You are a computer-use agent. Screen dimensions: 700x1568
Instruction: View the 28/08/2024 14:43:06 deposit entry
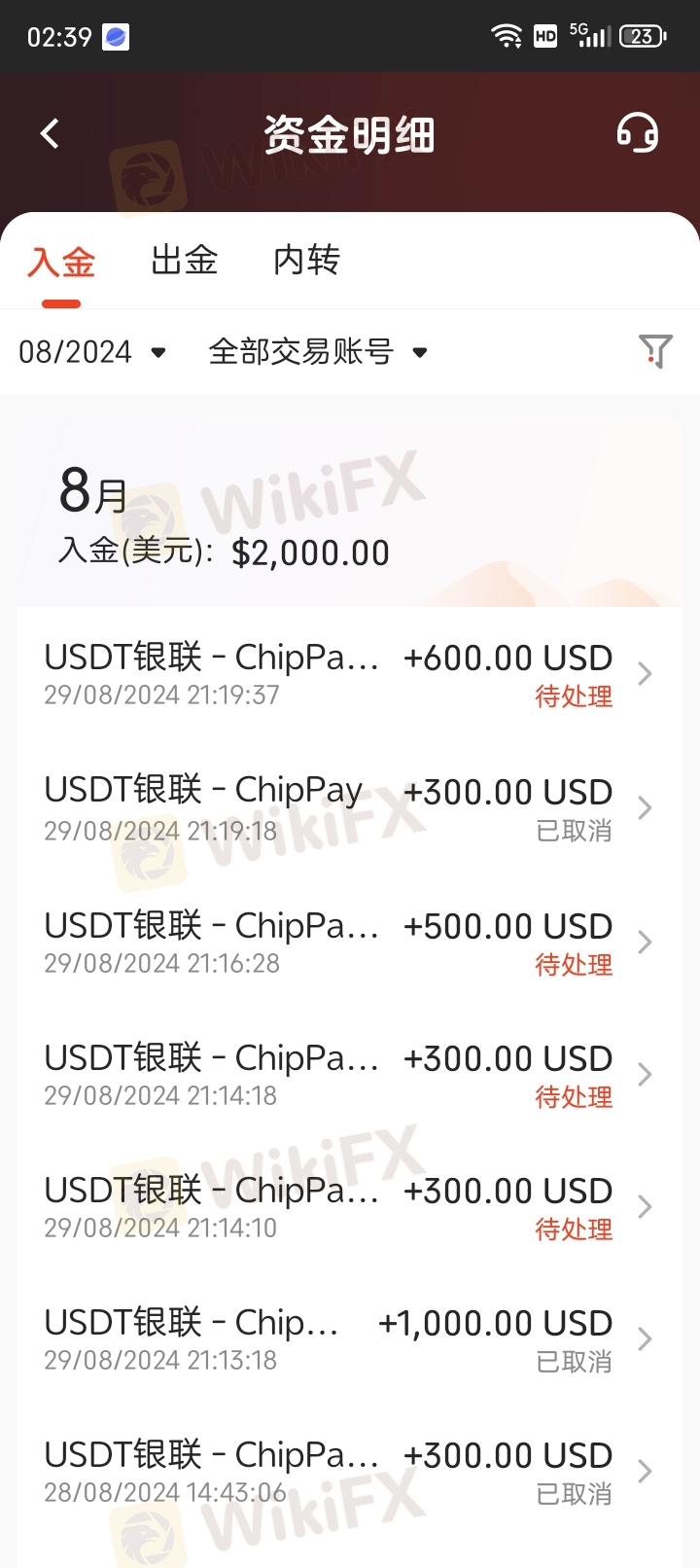349,1472
